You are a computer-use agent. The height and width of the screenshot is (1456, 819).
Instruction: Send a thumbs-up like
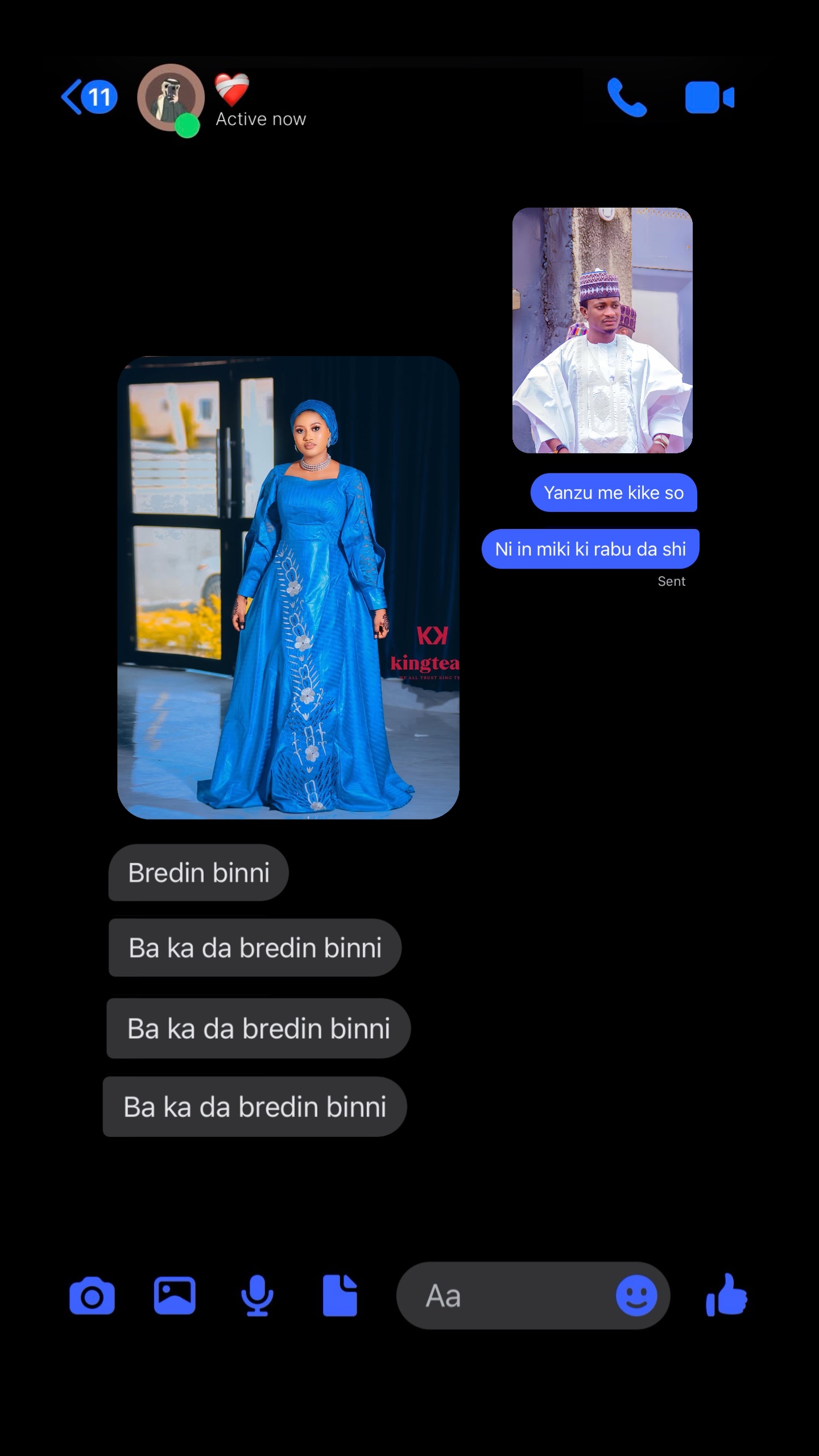[726, 1295]
